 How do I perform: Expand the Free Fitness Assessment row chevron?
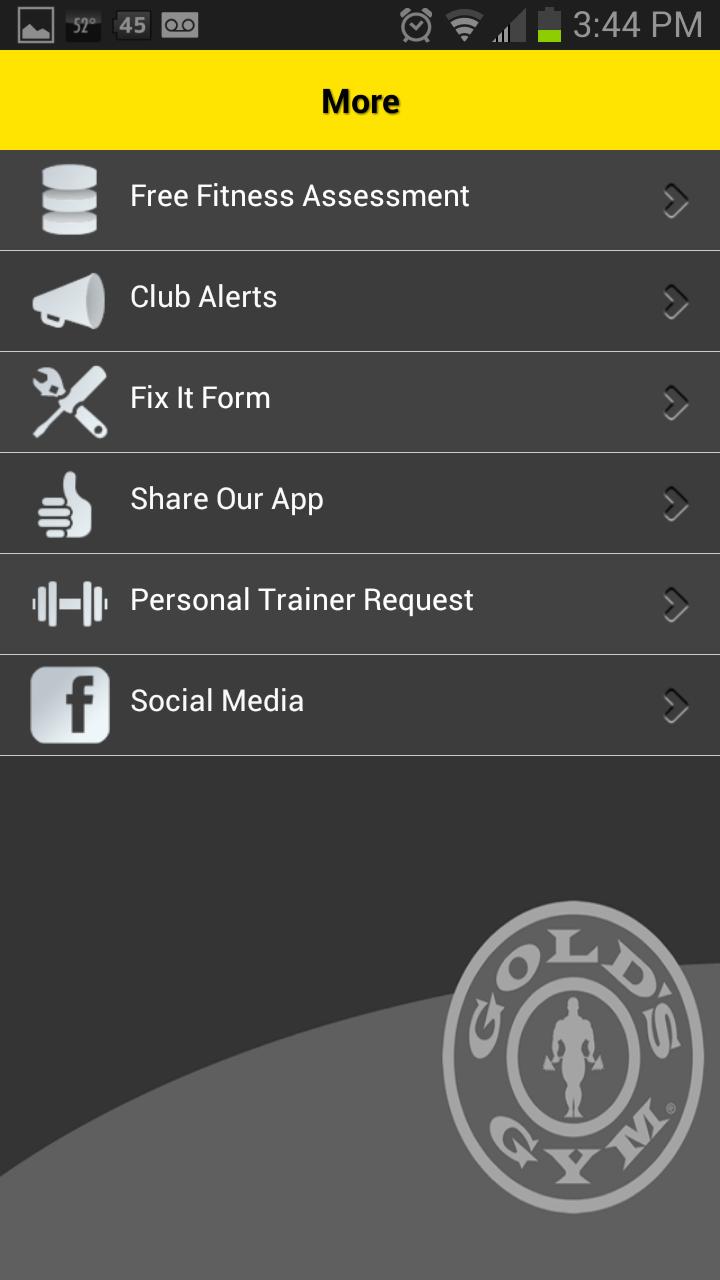point(675,200)
